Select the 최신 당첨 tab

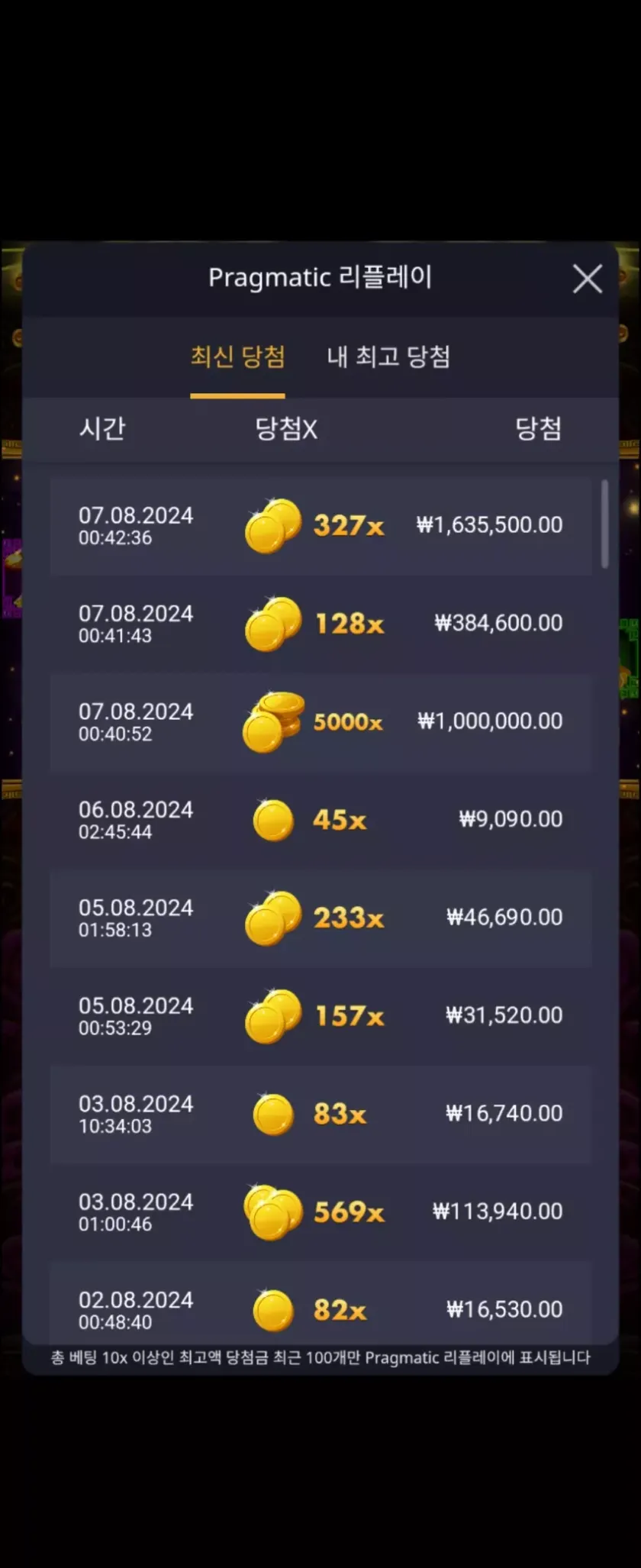pos(237,357)
